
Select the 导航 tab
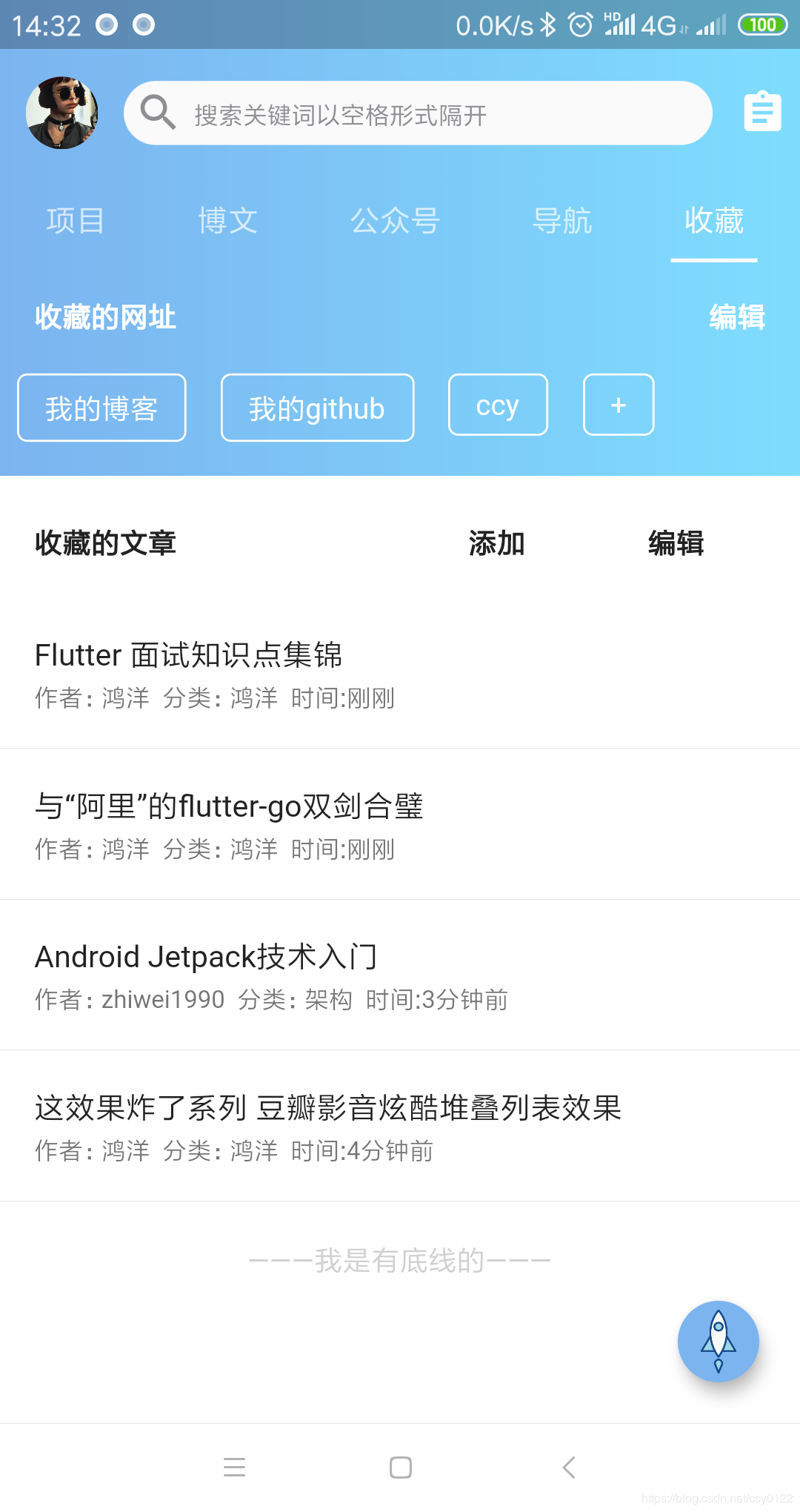(563, 220)
